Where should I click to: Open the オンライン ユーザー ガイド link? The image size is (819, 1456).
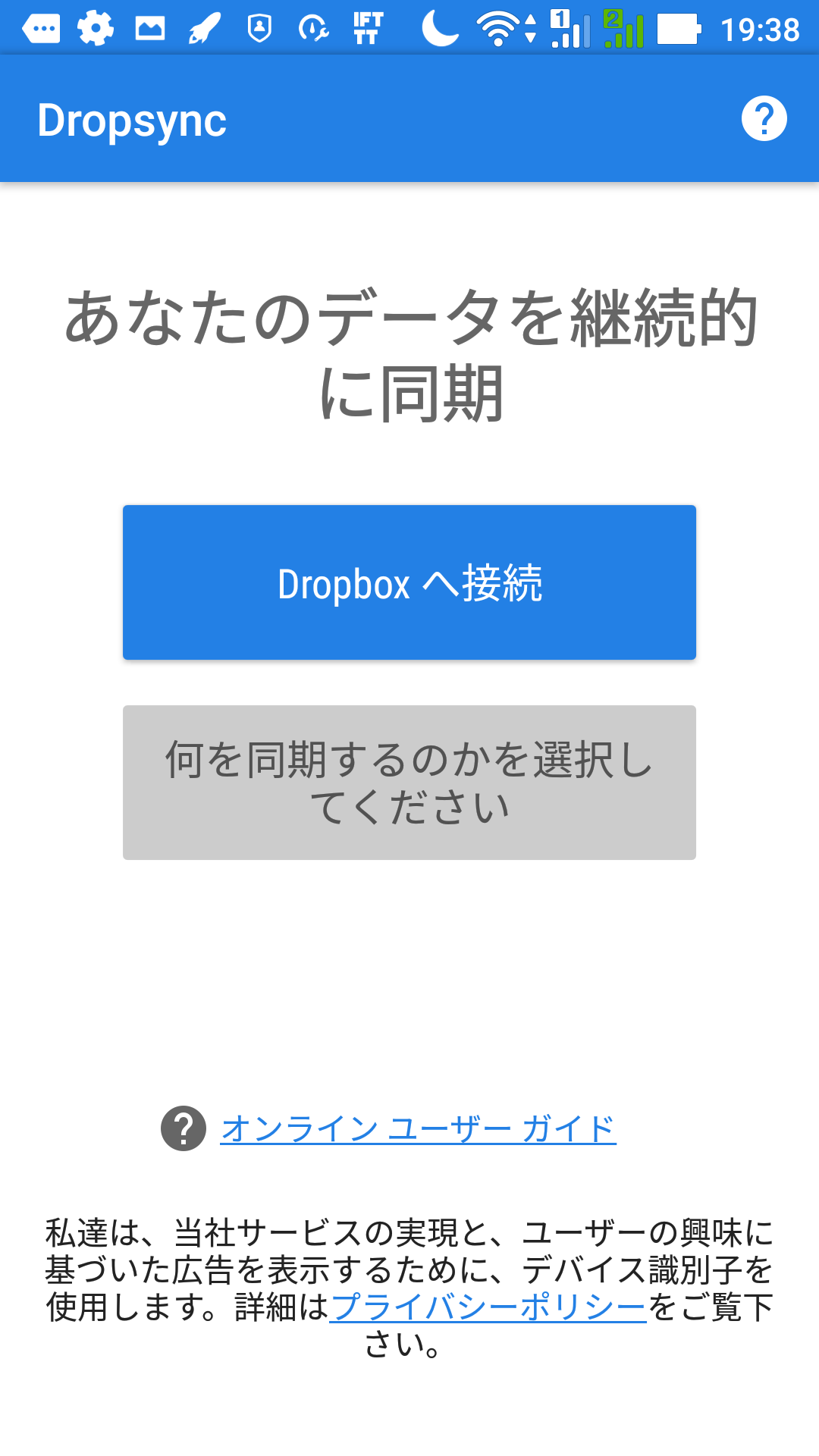(418, 1128)
